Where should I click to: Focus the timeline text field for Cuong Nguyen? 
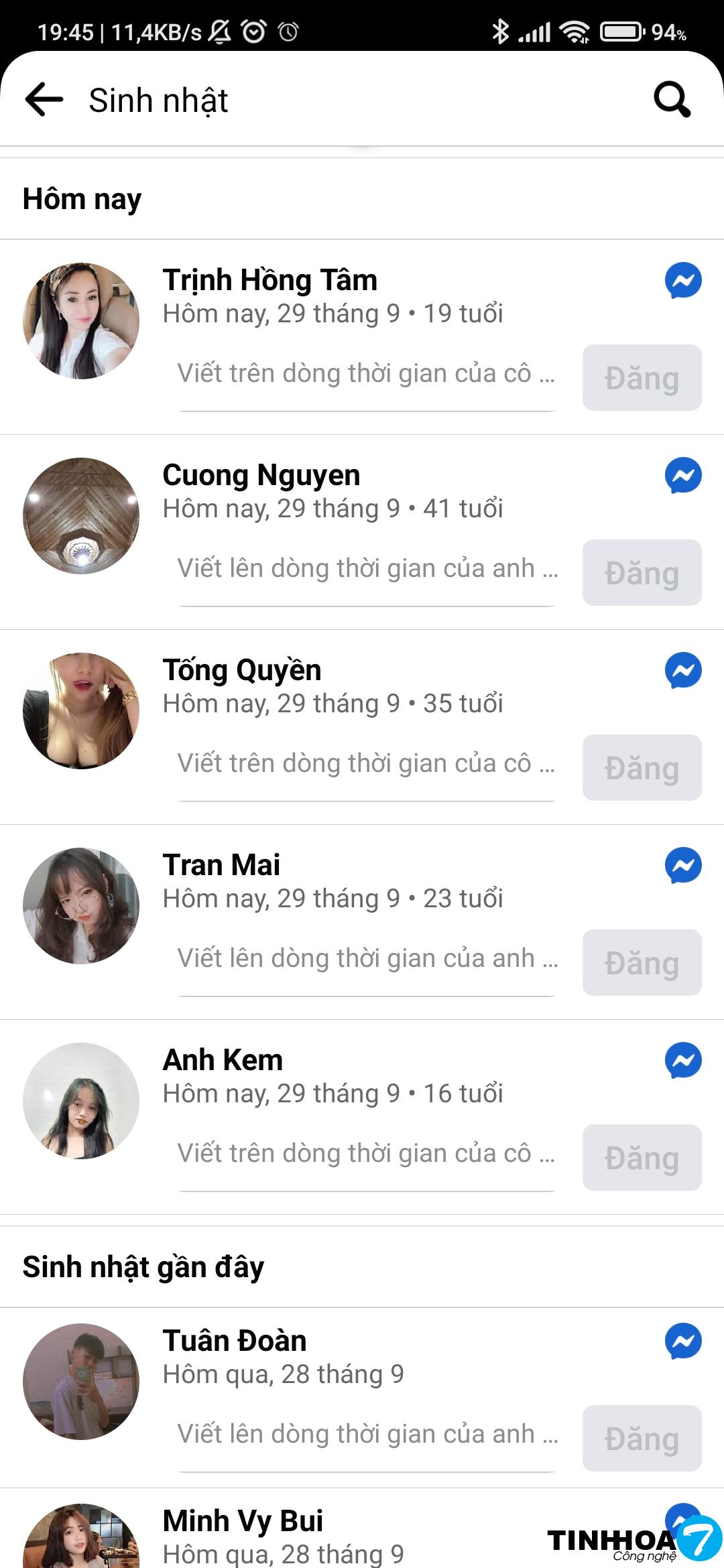click(366, 569)
